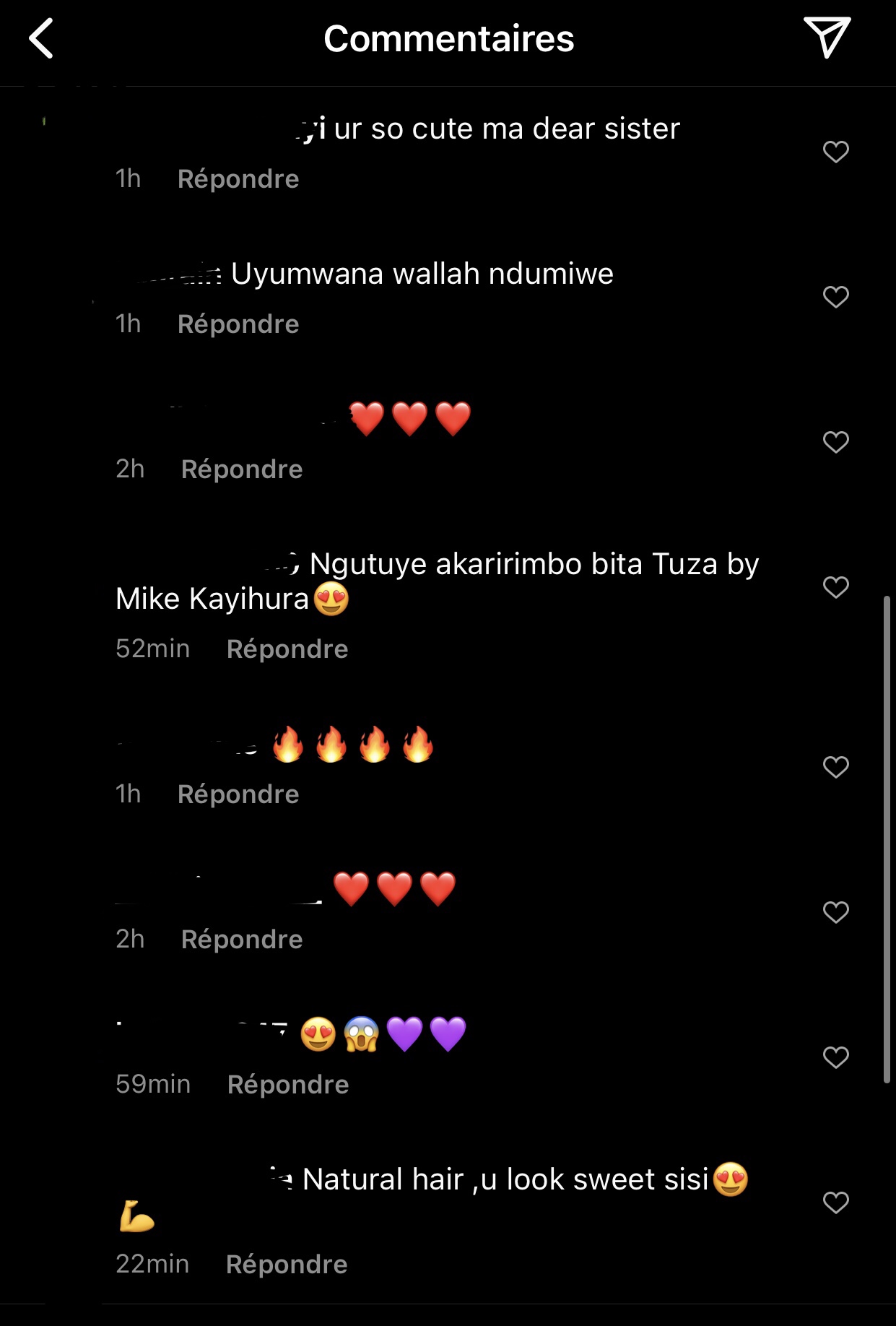Reply to the 52min Mike Kayihura comment
Image resolution: width=896 pixels, height=1326 pixels.
(x=287, y=649)
